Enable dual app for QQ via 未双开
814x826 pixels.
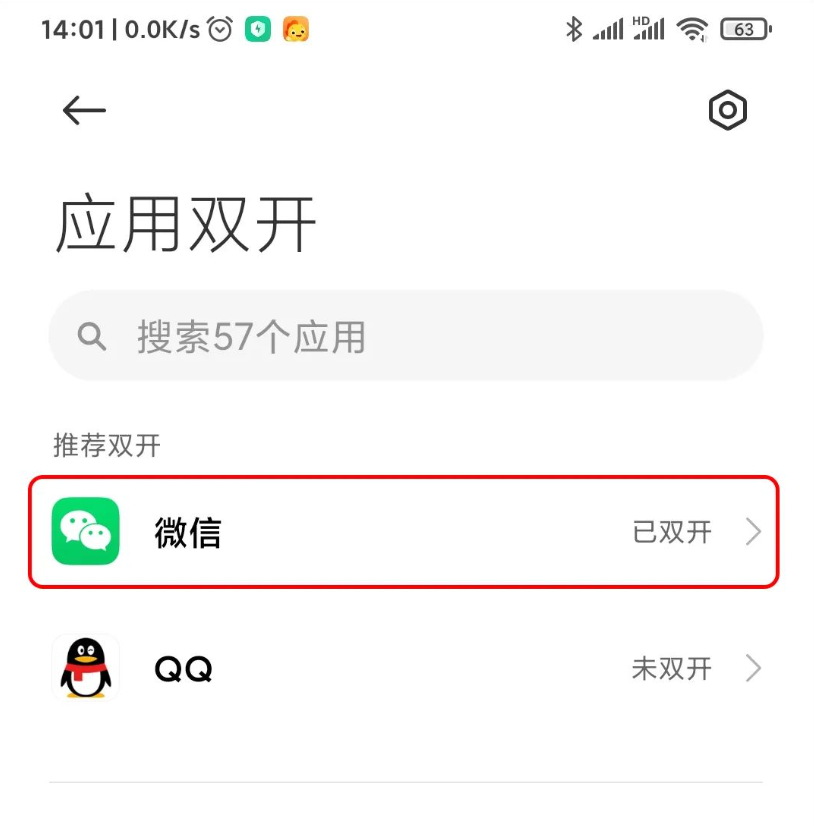point(673,668)
